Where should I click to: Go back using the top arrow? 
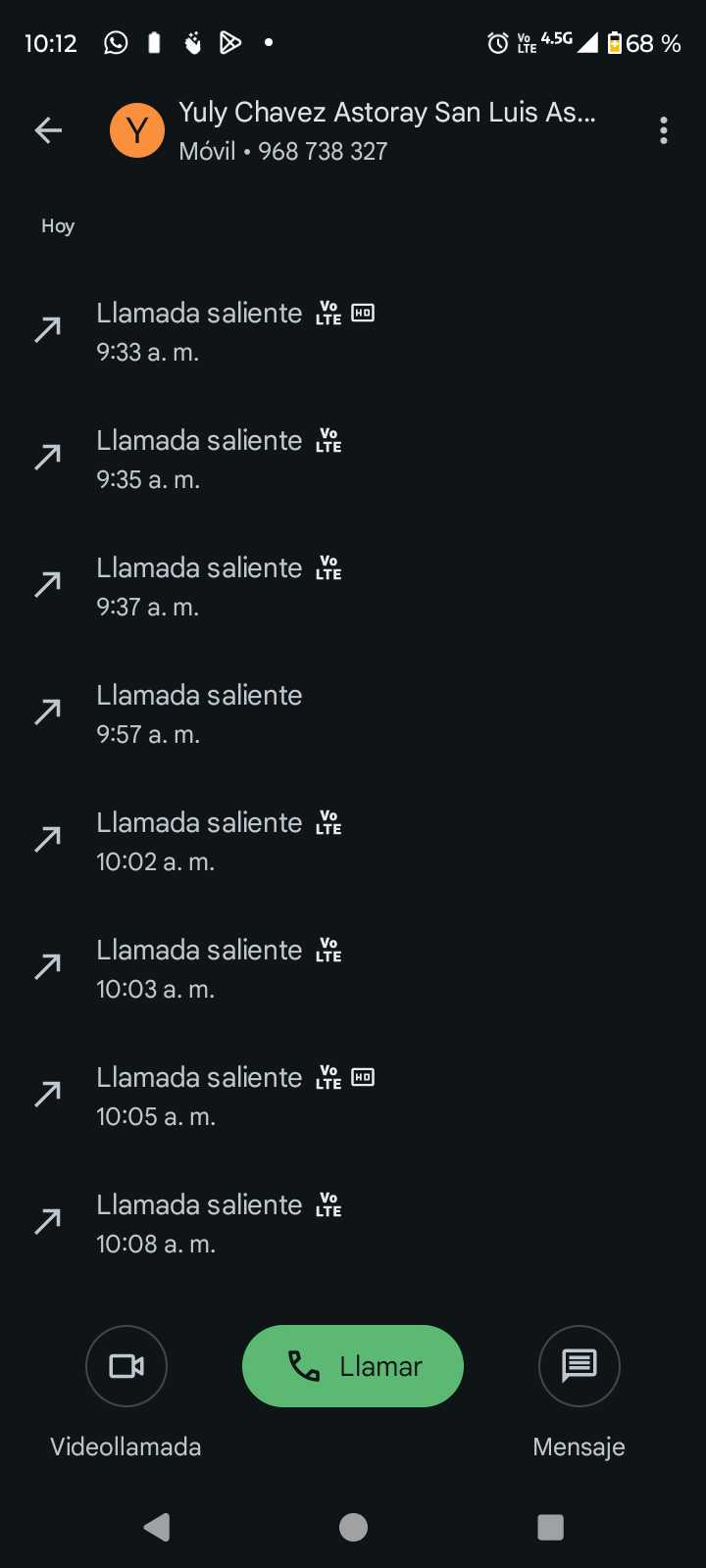(x=48, y=130)
